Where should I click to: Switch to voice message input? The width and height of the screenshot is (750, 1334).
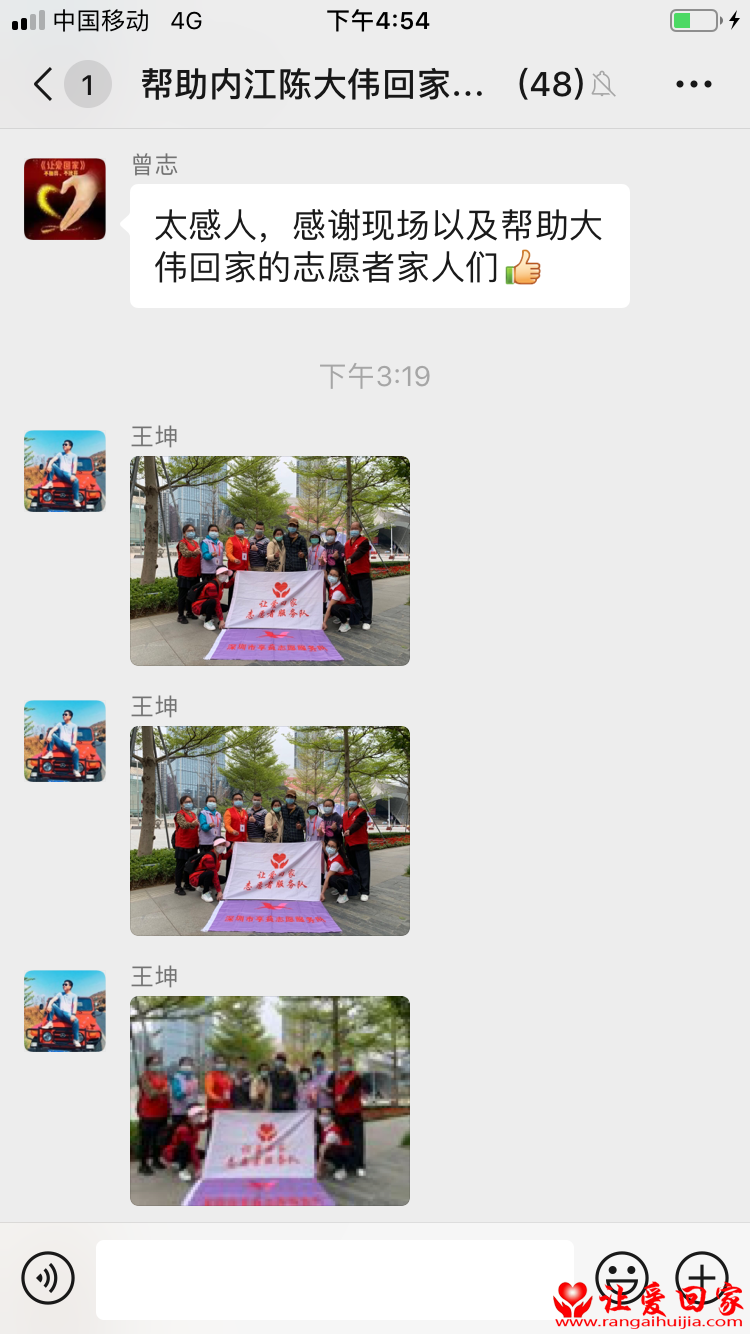pyautogui.click(x=48, y=1277)
